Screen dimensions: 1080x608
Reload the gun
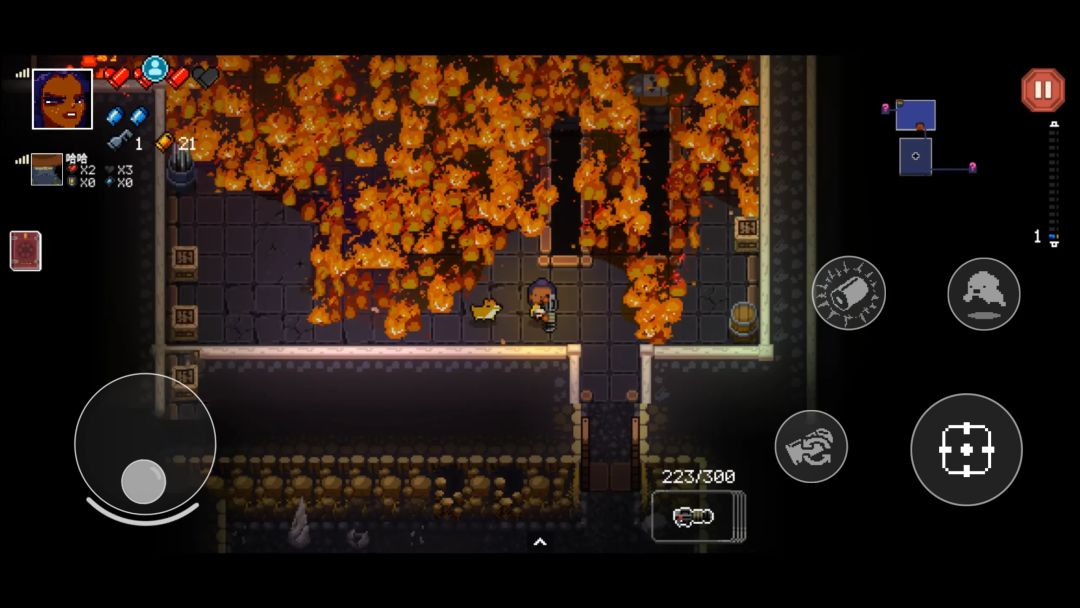point(811,447)
